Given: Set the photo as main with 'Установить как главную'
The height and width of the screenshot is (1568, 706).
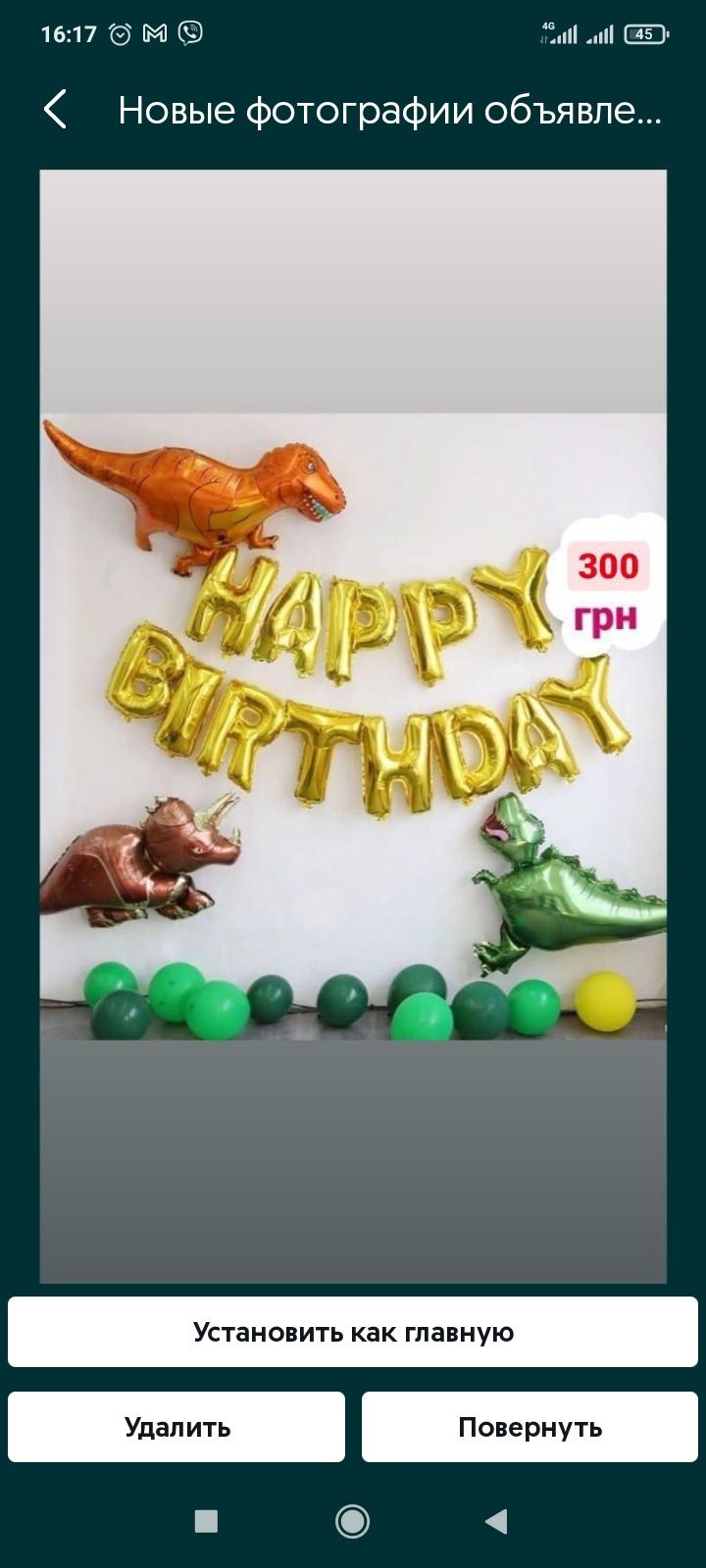Looking at the screenshot, I should pos(353,1332).
